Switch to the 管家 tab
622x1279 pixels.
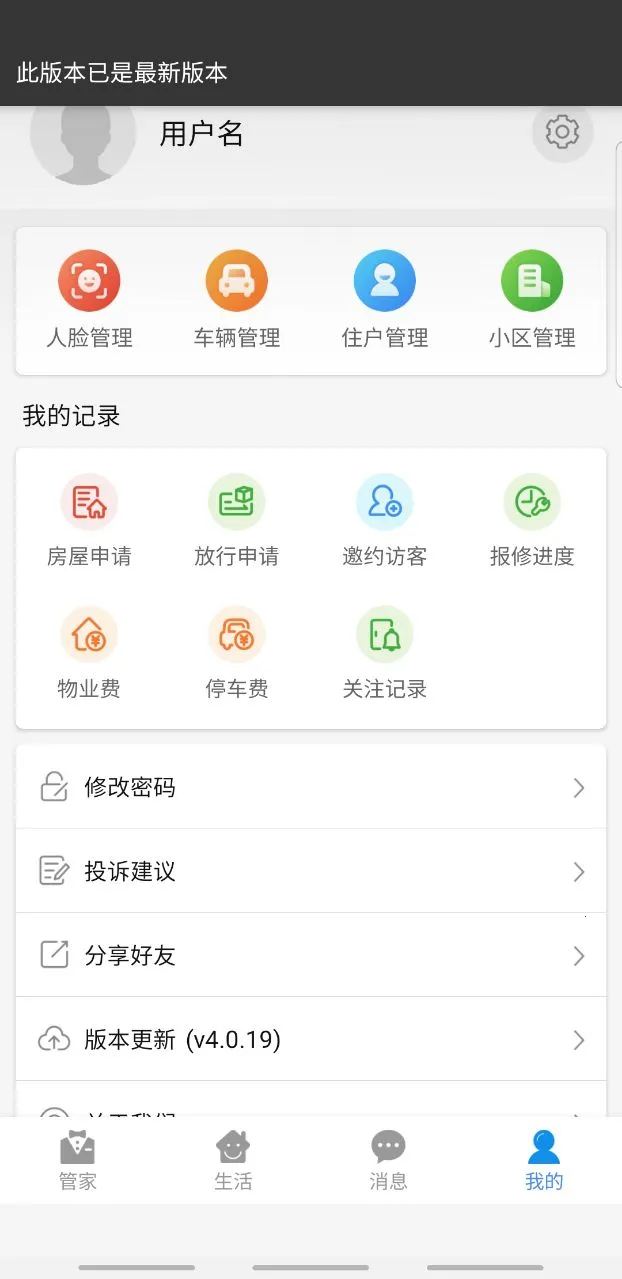78,1160
